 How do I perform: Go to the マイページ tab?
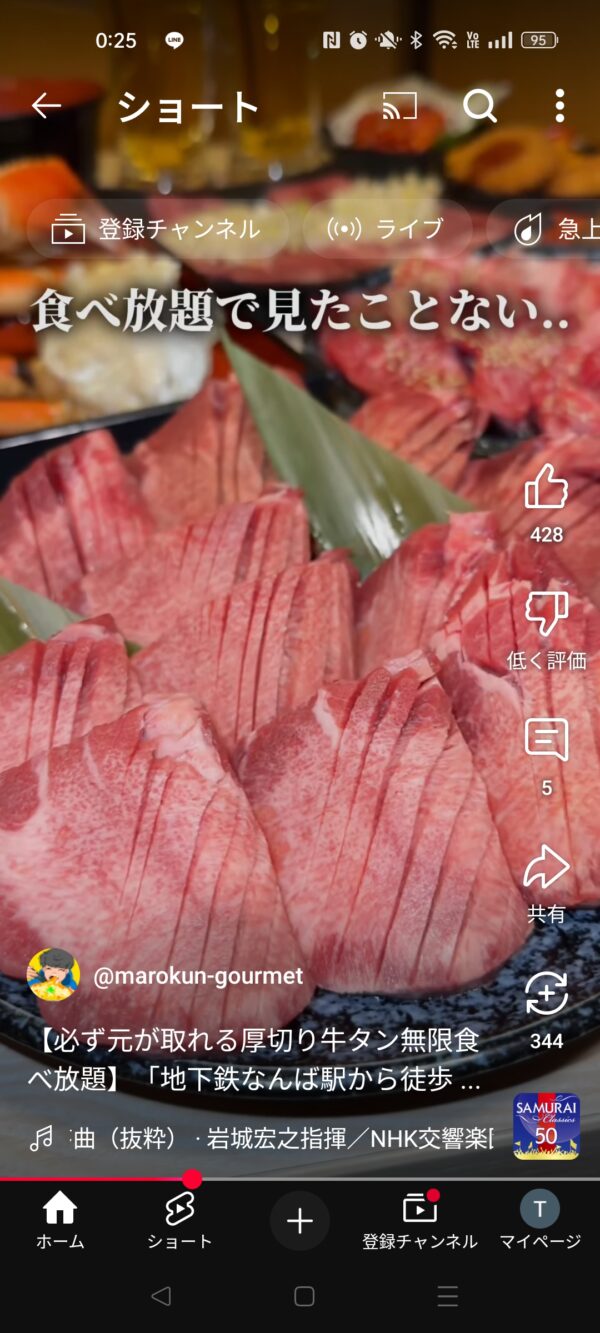click(540, 1220)
